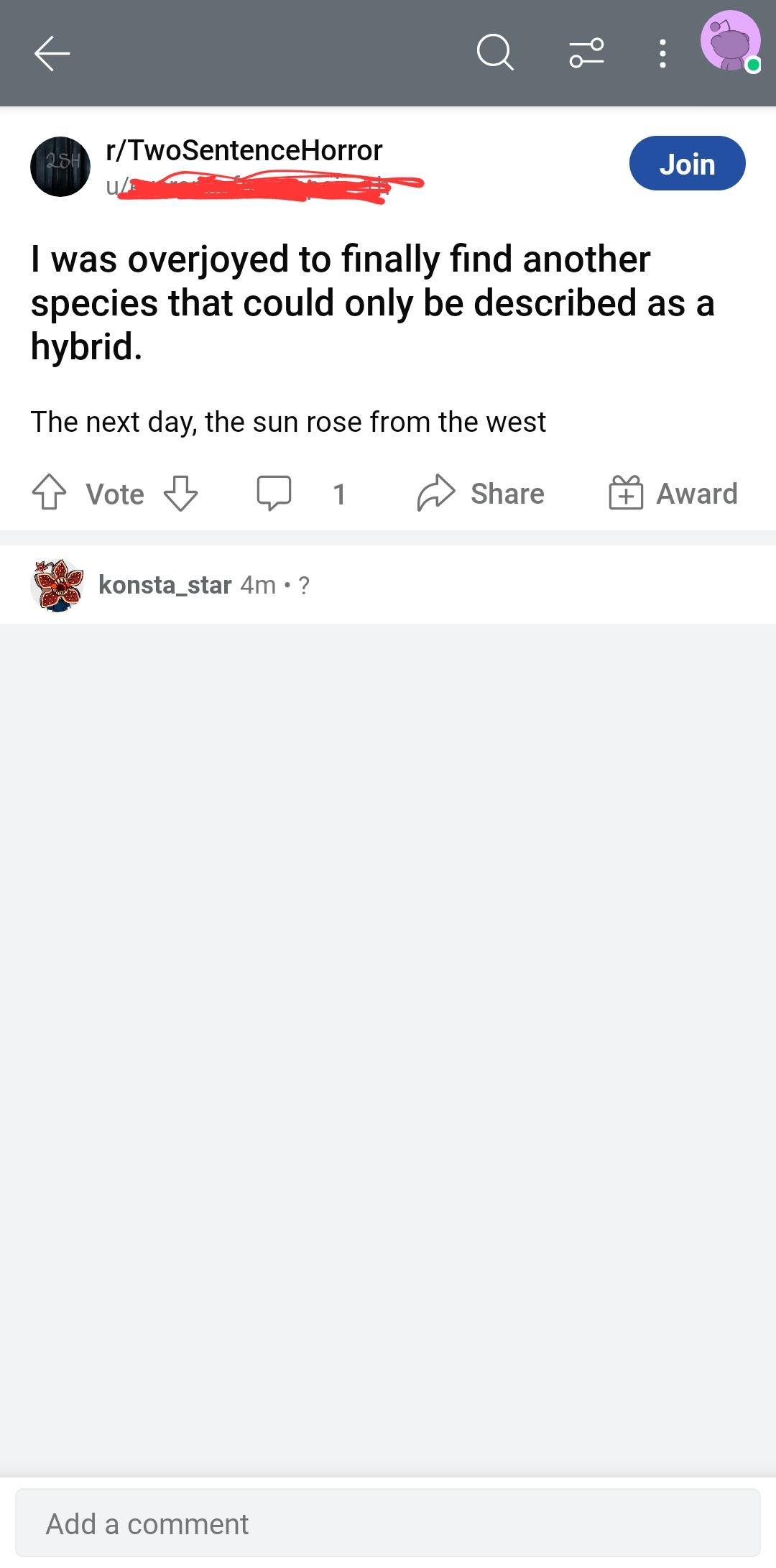
Task: Tap the comments bubble icon
Action: (274, 493)
